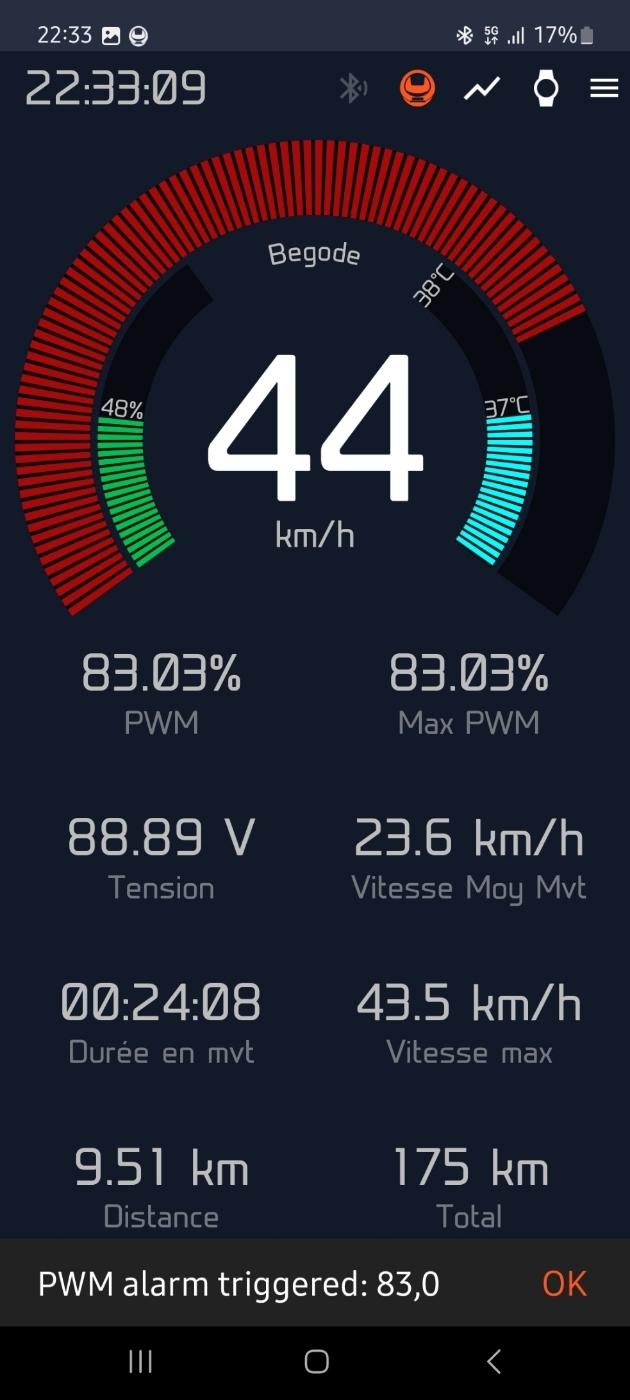The height and width of the screenshot is (1400, 630).
Task: Open the hamburger menu
Action: [604, 89]
